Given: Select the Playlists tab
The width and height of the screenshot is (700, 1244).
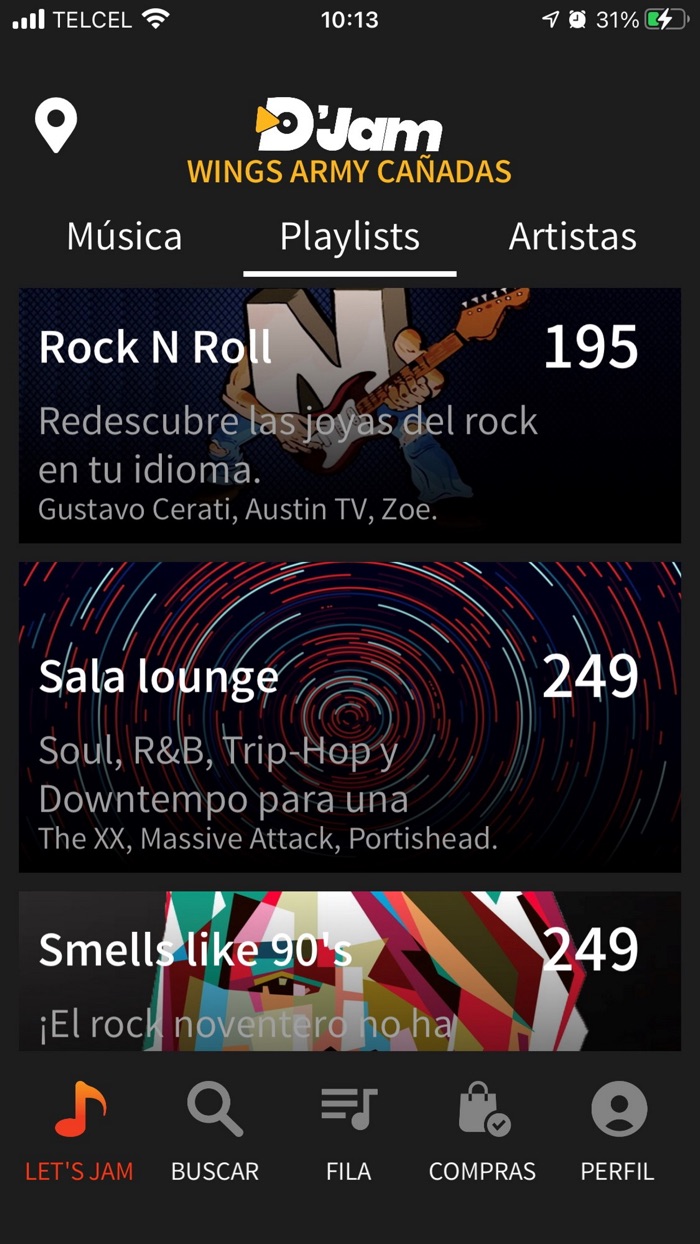Looking at the screenshot, I should pos(349,237).
